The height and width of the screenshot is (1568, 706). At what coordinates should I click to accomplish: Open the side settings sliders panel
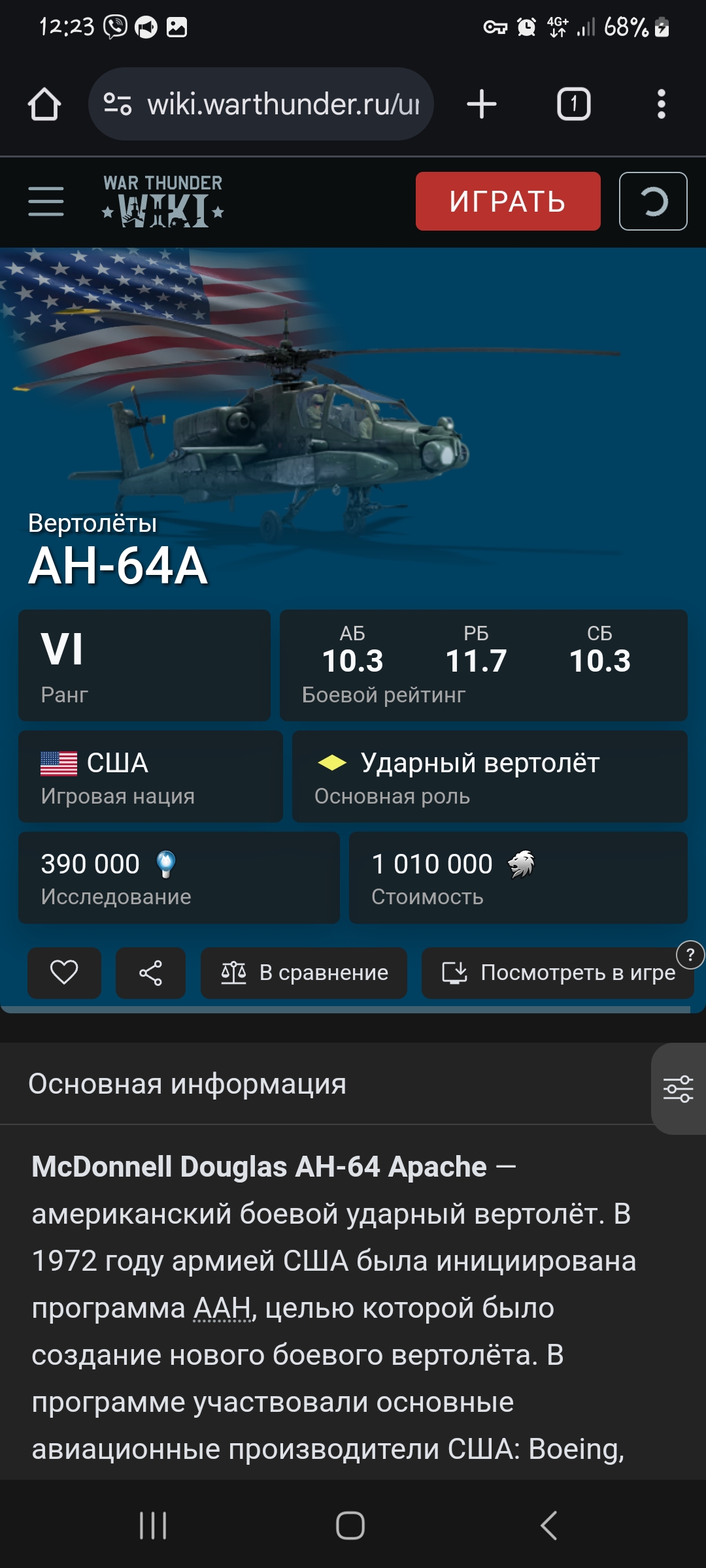pos(679,1088)
